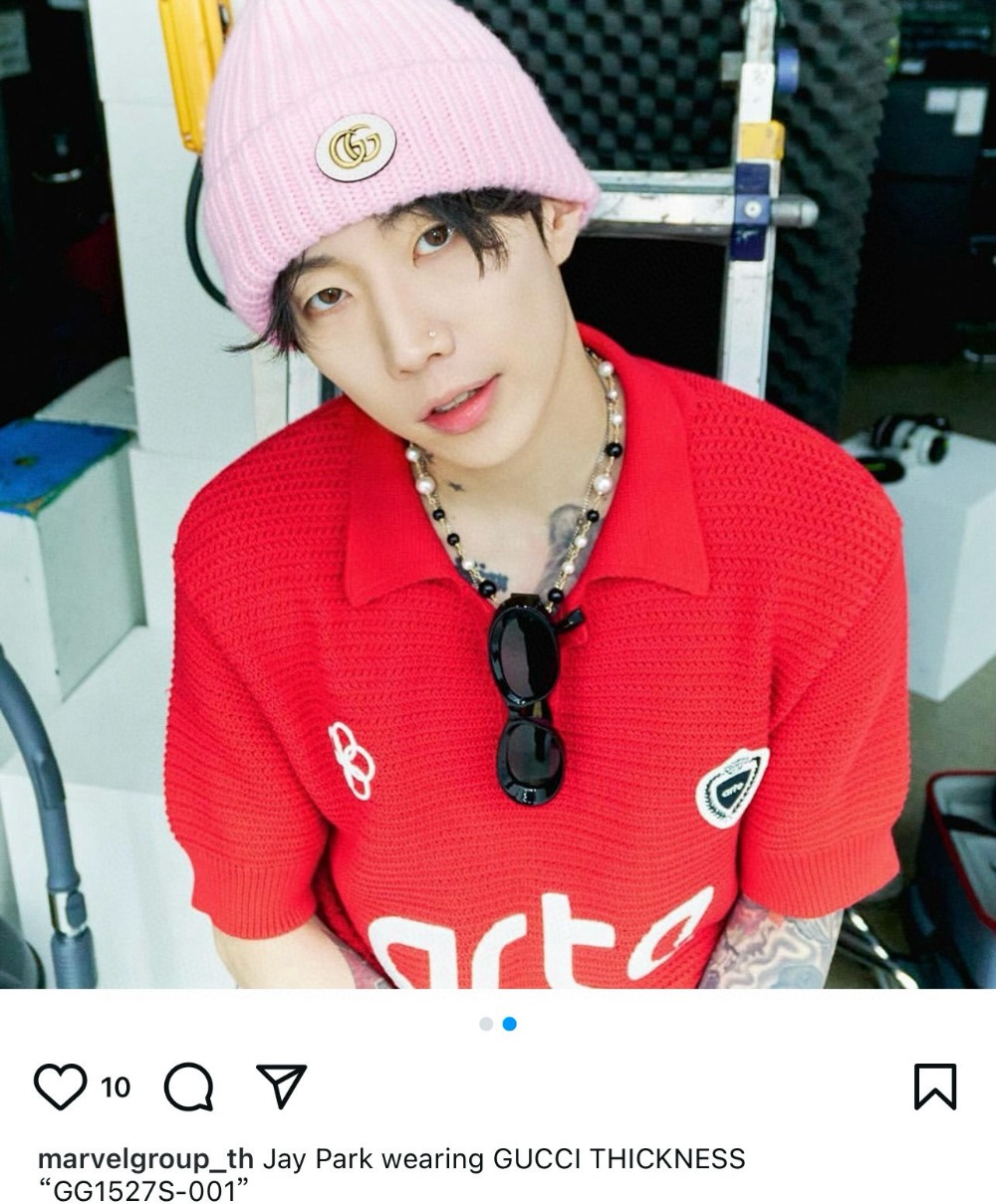Open comments on this post
This screenshot has height=1204, width=996.
point(188,1086)
